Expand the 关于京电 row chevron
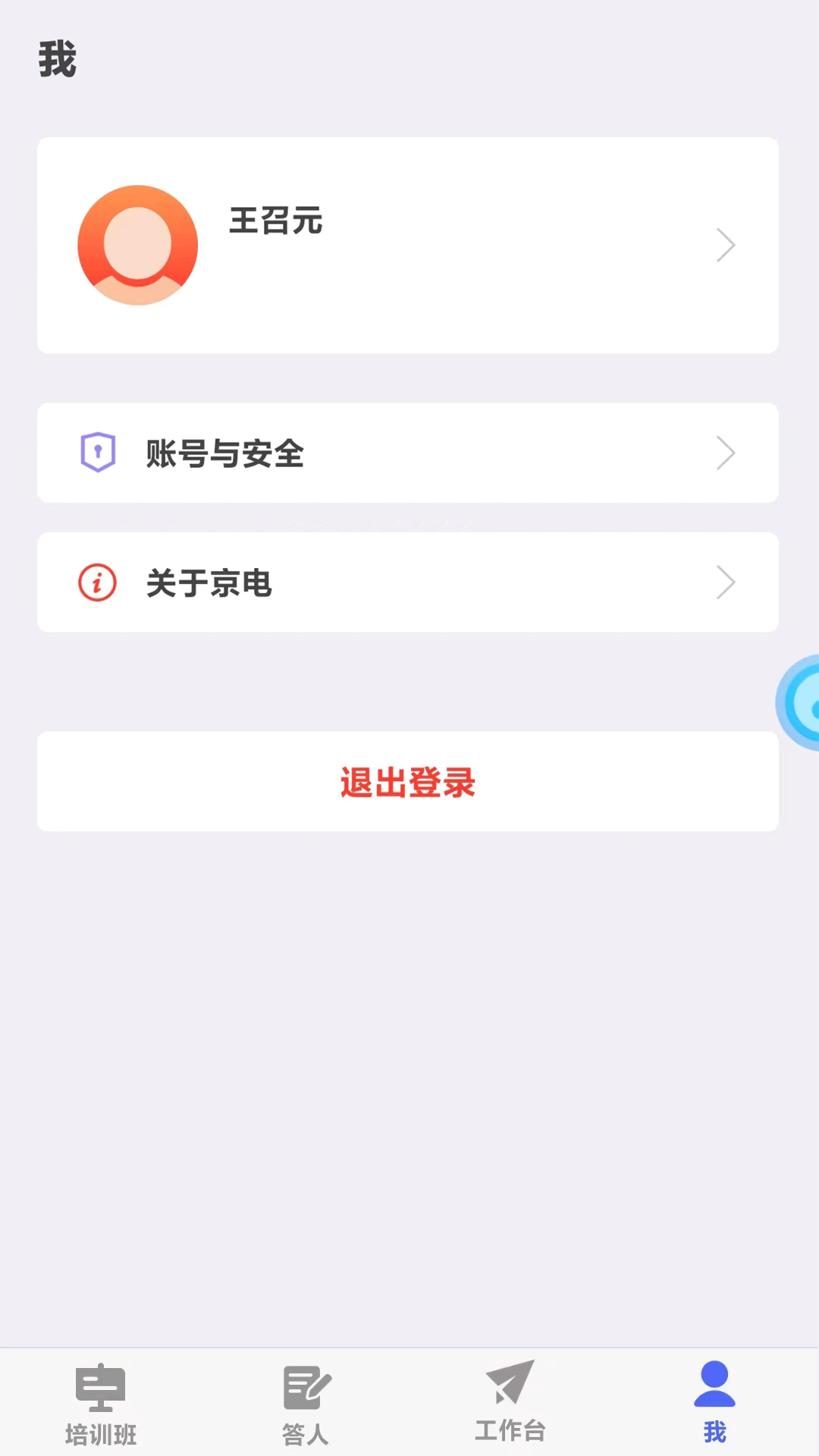Image resolution: width=819 pixels, height=1456 pixels. tap(726, 582)
